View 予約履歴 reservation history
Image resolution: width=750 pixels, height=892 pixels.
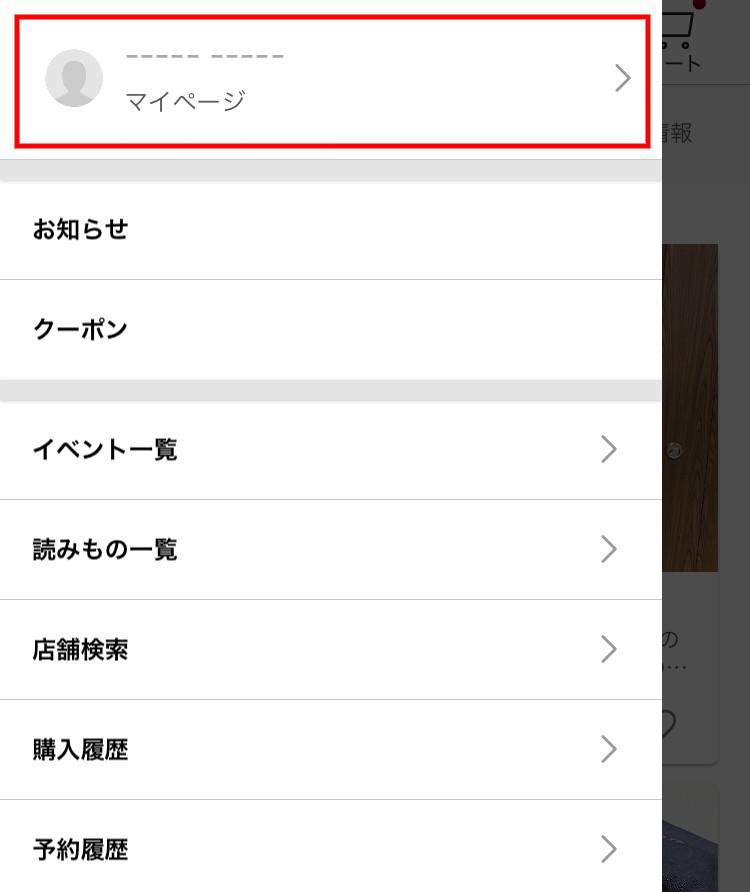(330, 850)
